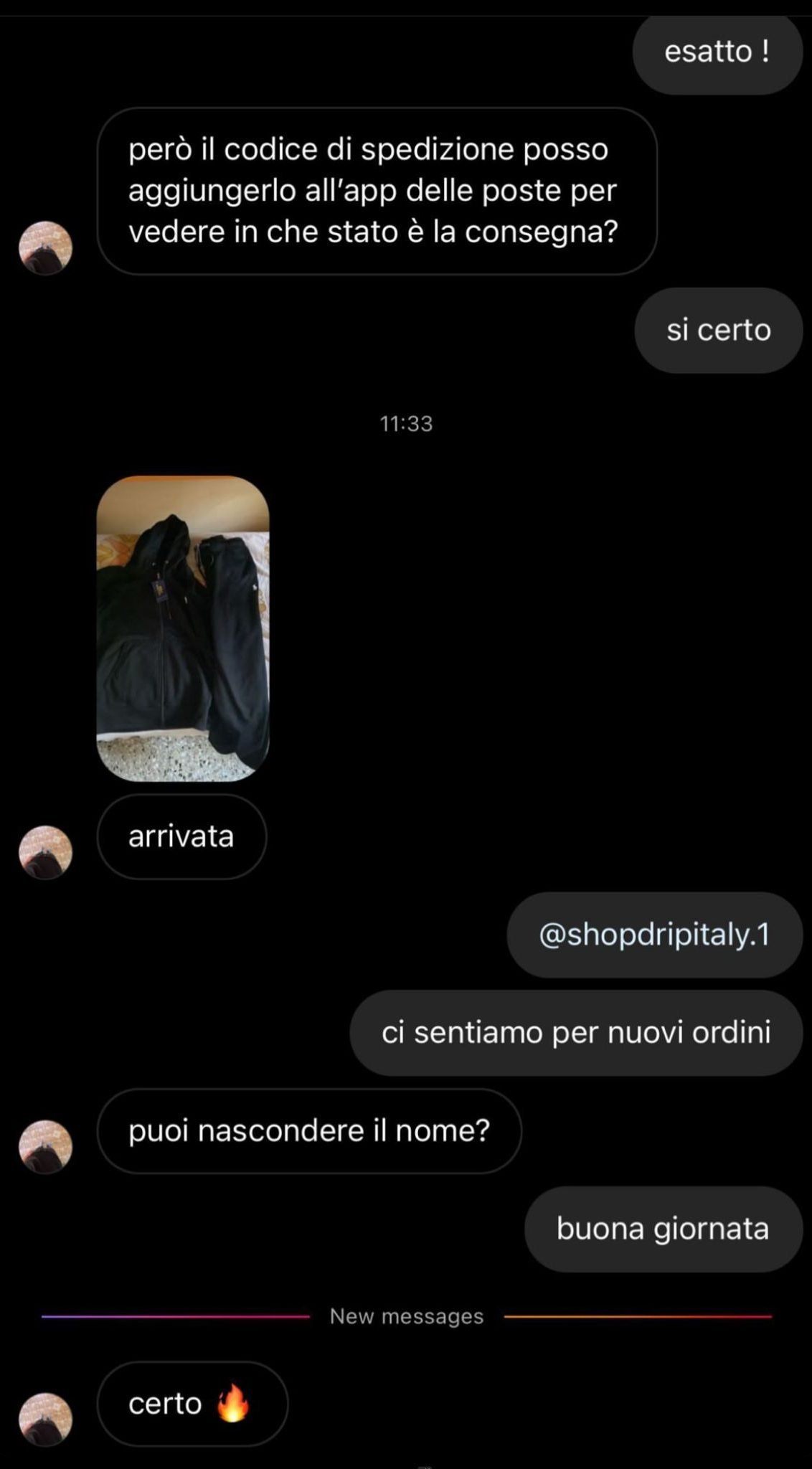The image size is (812, 1469).
Task: Tap the sender avatar beside 'arrivata'
Action: 45,852
